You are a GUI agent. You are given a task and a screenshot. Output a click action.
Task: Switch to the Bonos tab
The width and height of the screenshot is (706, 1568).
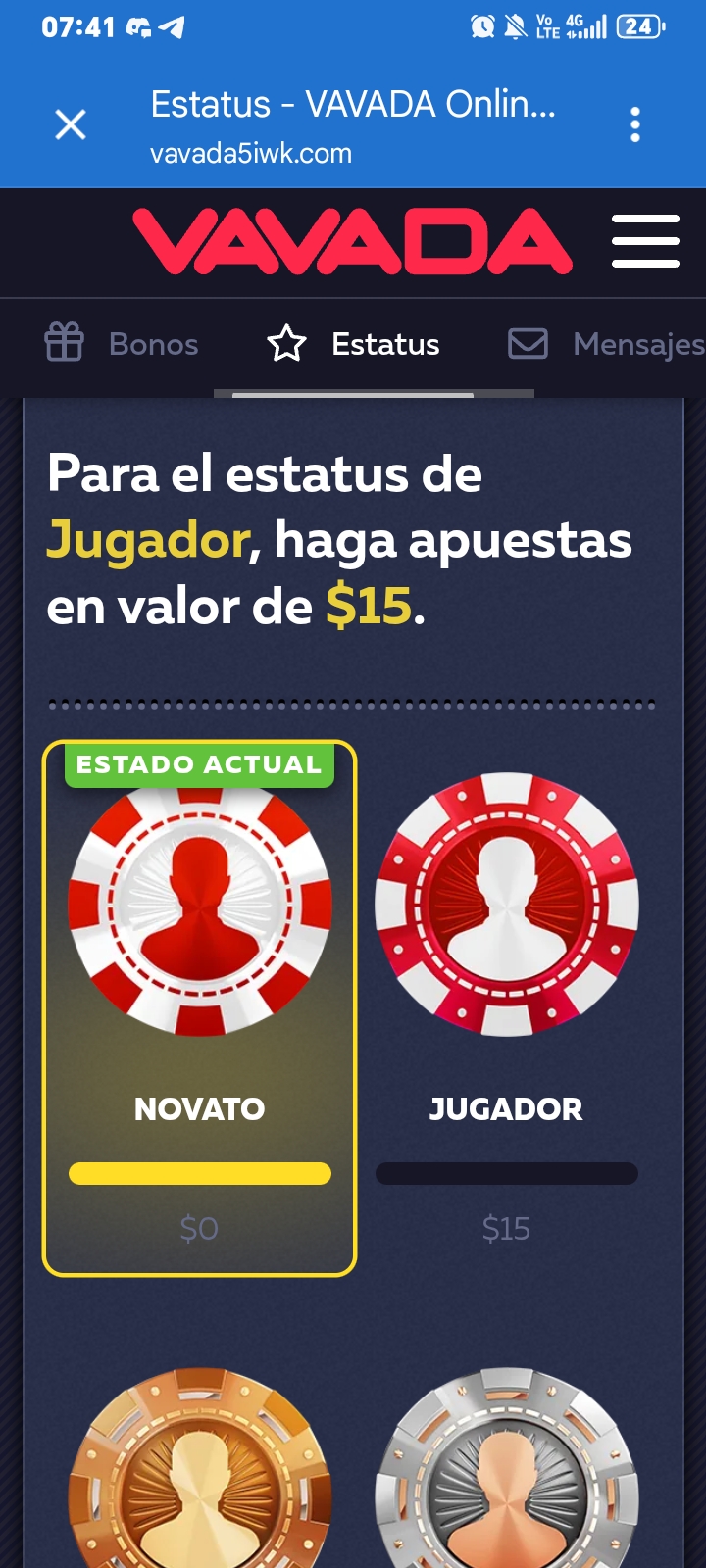122,344
